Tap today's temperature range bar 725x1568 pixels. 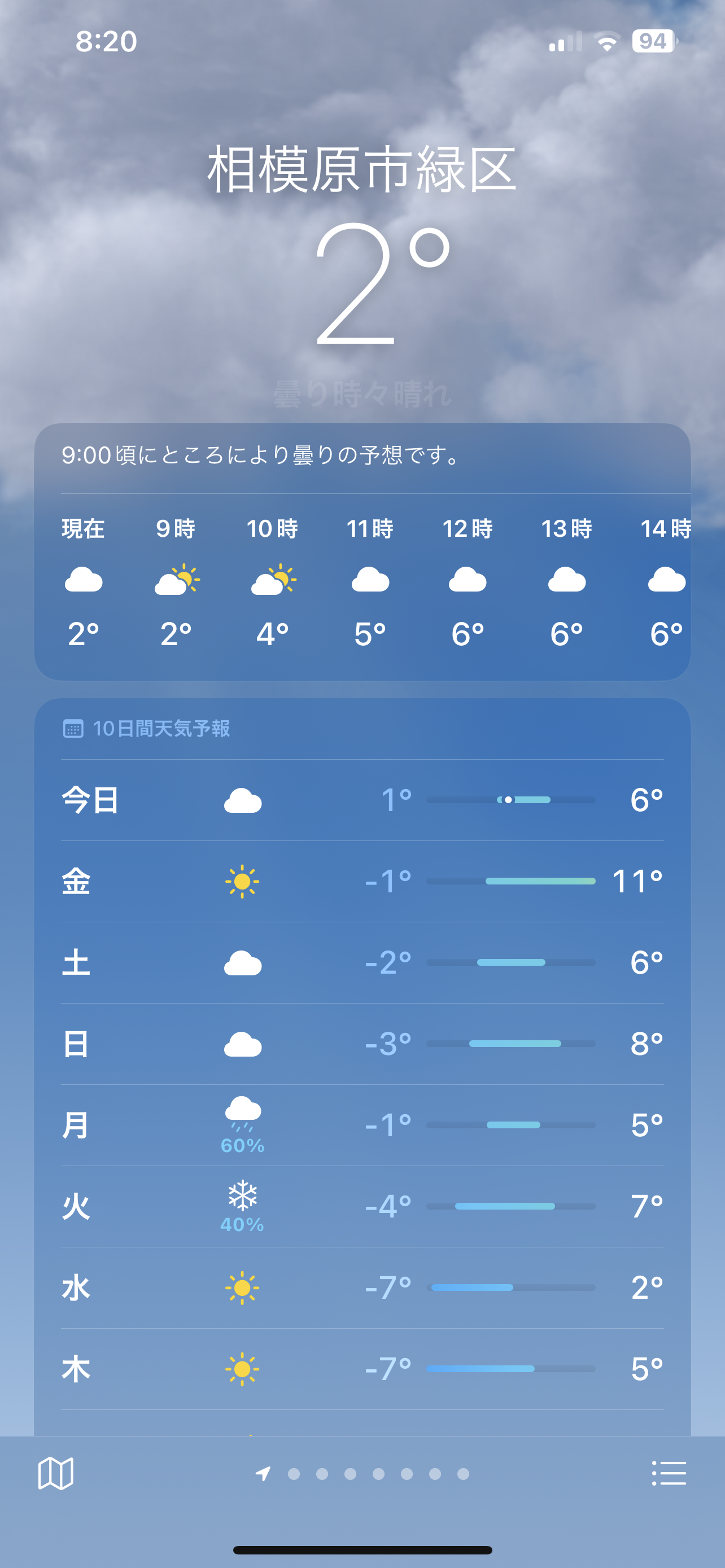[x=512, y=800]
